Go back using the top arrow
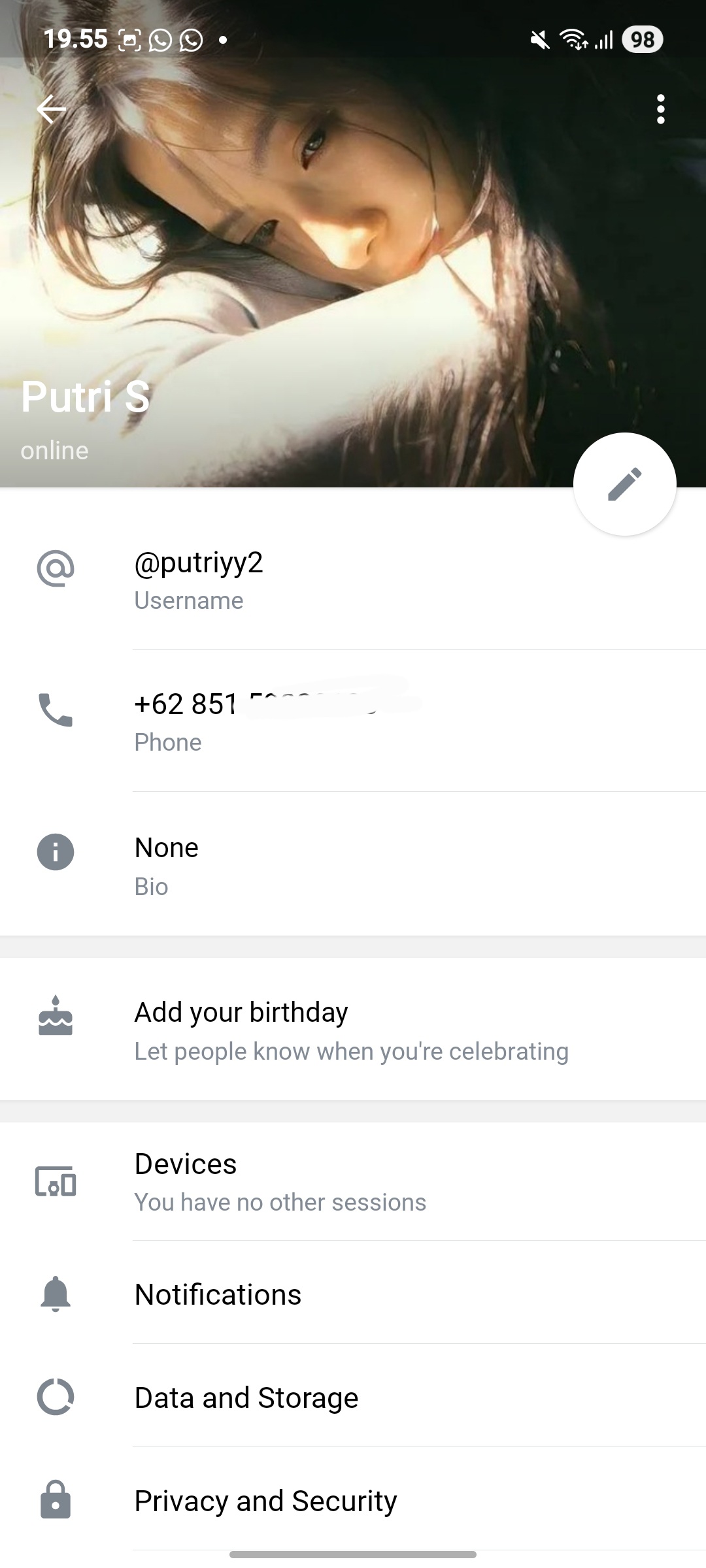 tap(51, 109)
